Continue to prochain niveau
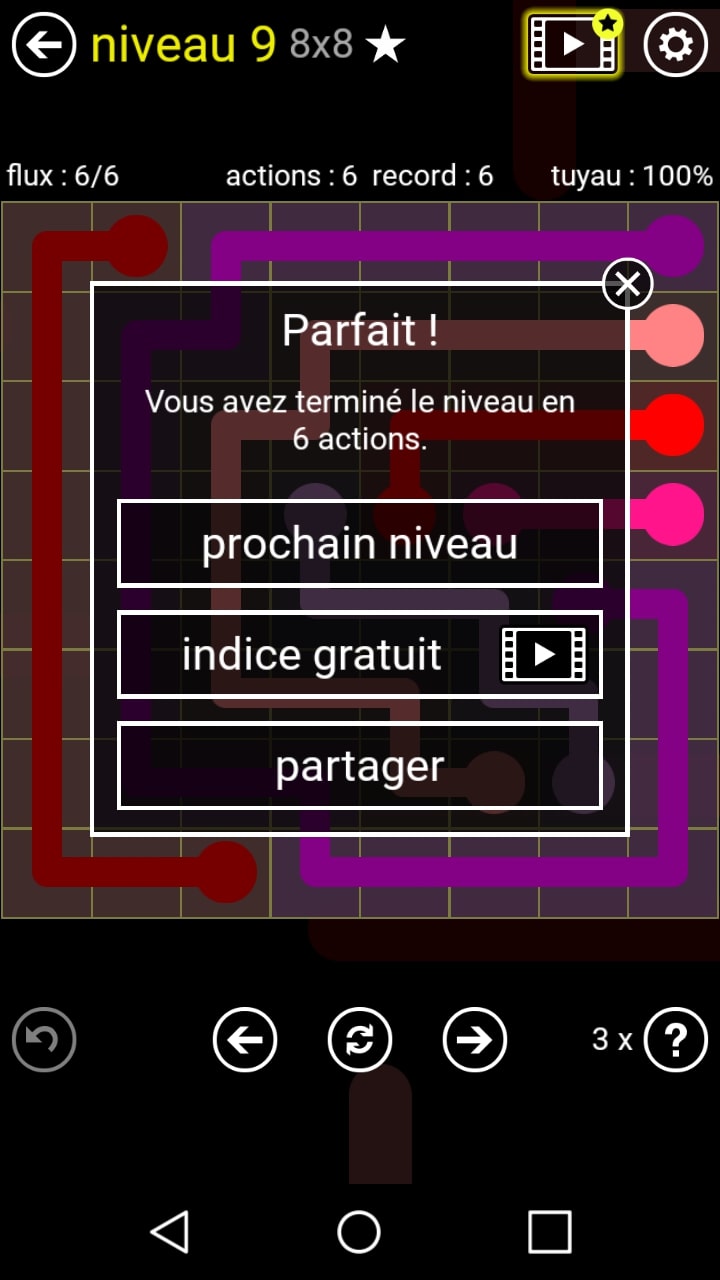720x1280 pixels. [x=360, y=544]
